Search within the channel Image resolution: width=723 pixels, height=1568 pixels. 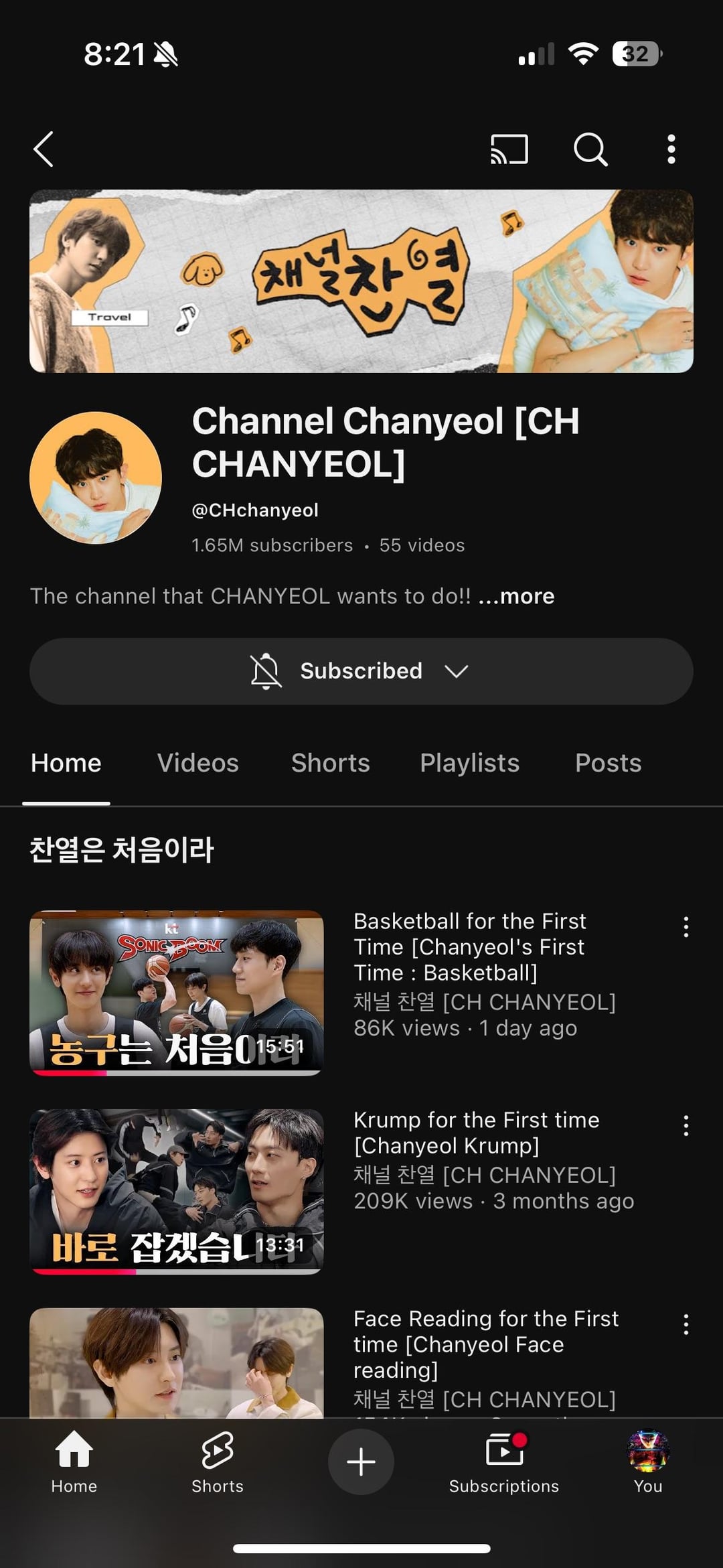[590, 149]
